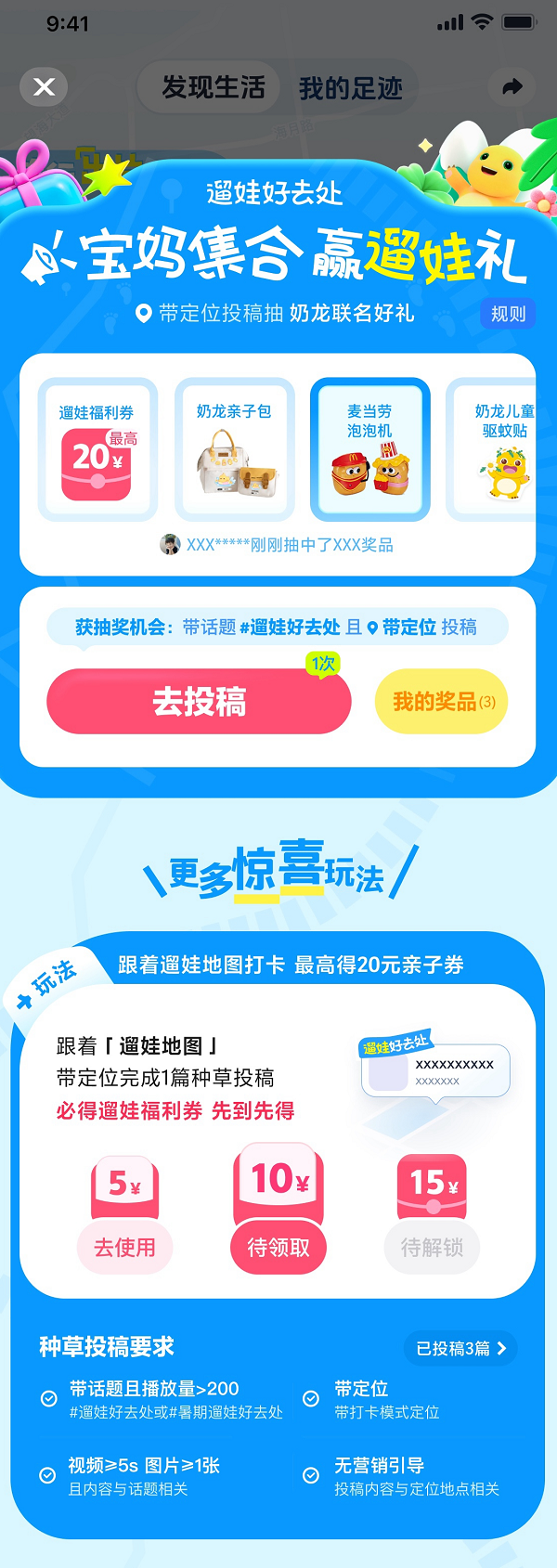Select the 遛娃福利券 prize card
The width and height of the screenshot is (557, 1568).
(x=97, y=449)
